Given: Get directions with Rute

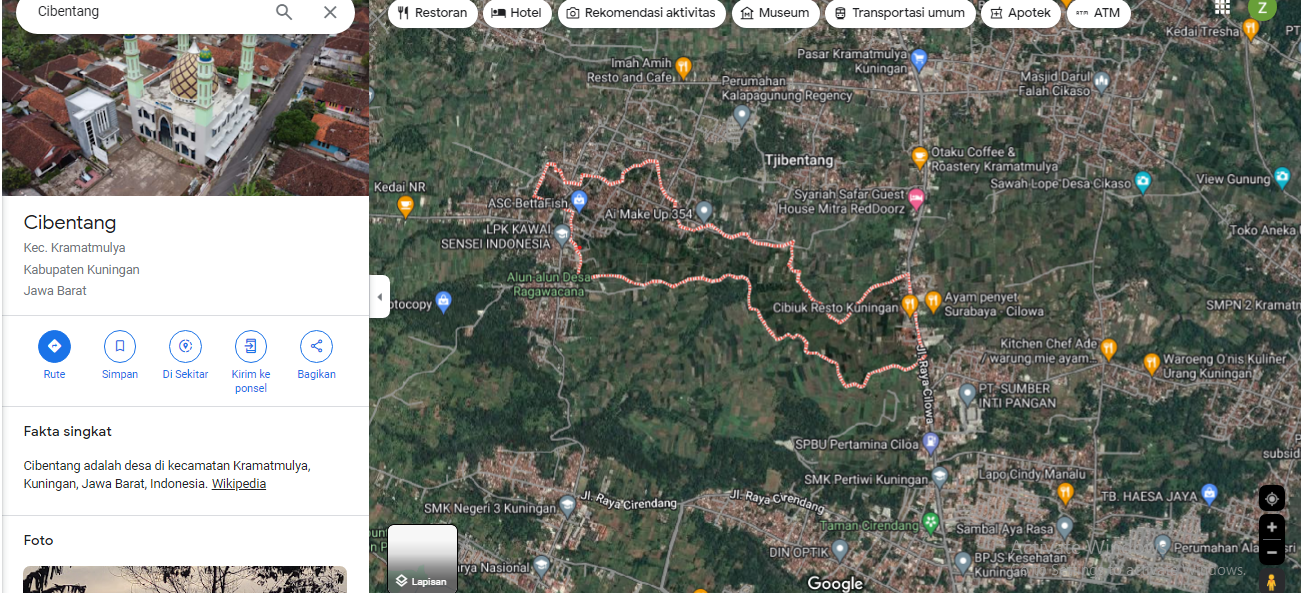Looking at the screenshot, I should click(54, 347).
